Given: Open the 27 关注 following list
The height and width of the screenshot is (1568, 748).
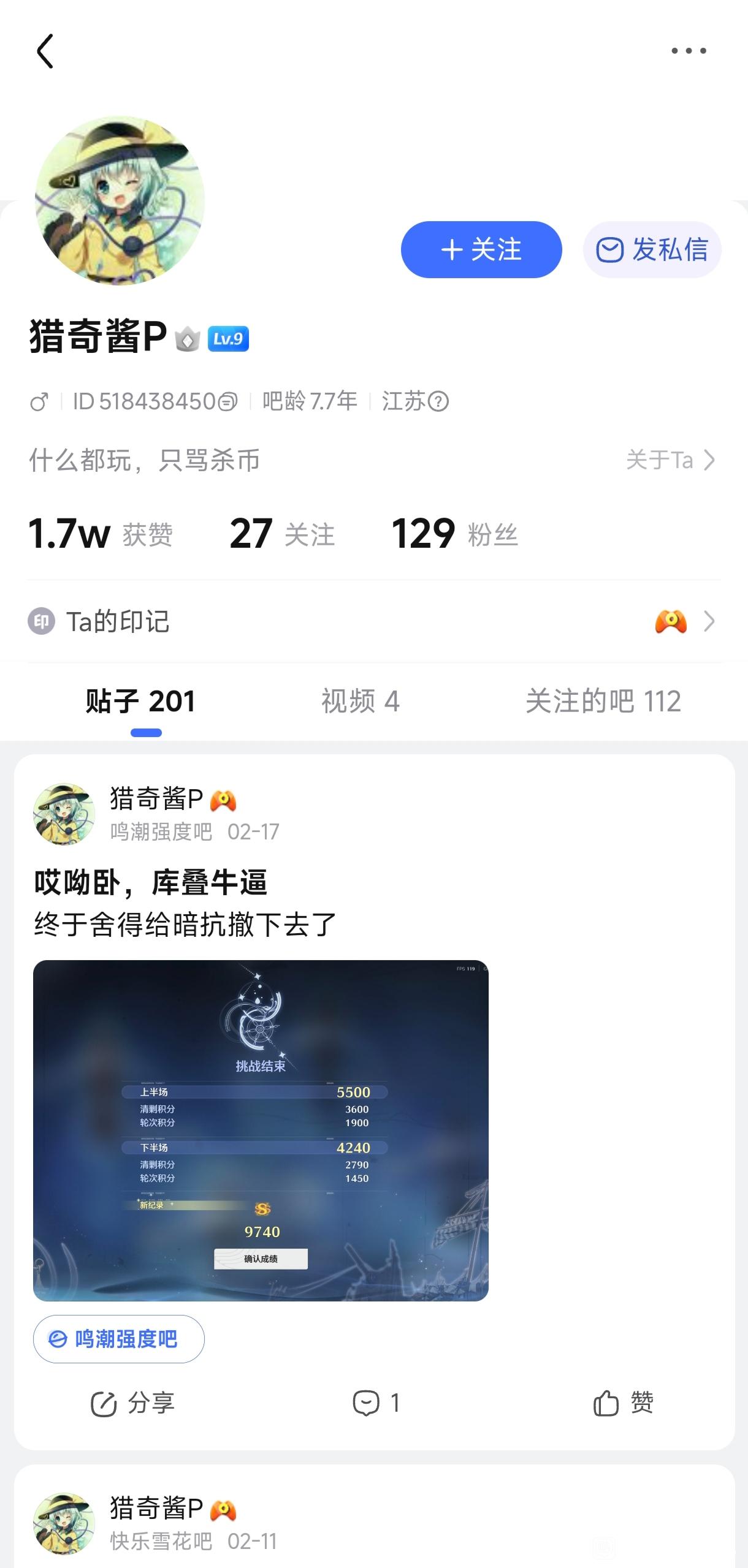Looking at the screenshot, I should tap(282, 534).
